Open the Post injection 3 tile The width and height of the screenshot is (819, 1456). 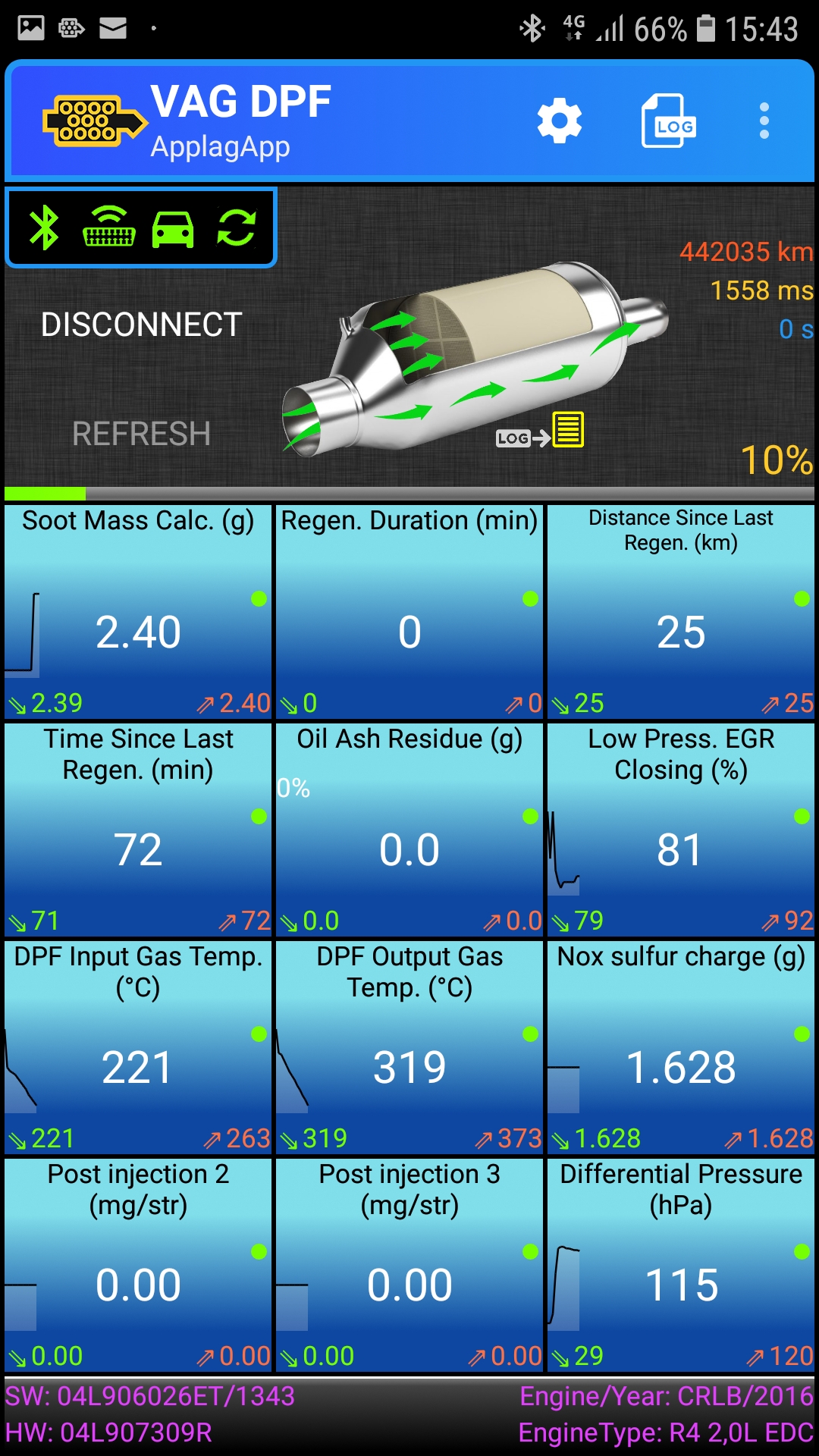[409, 1265]
